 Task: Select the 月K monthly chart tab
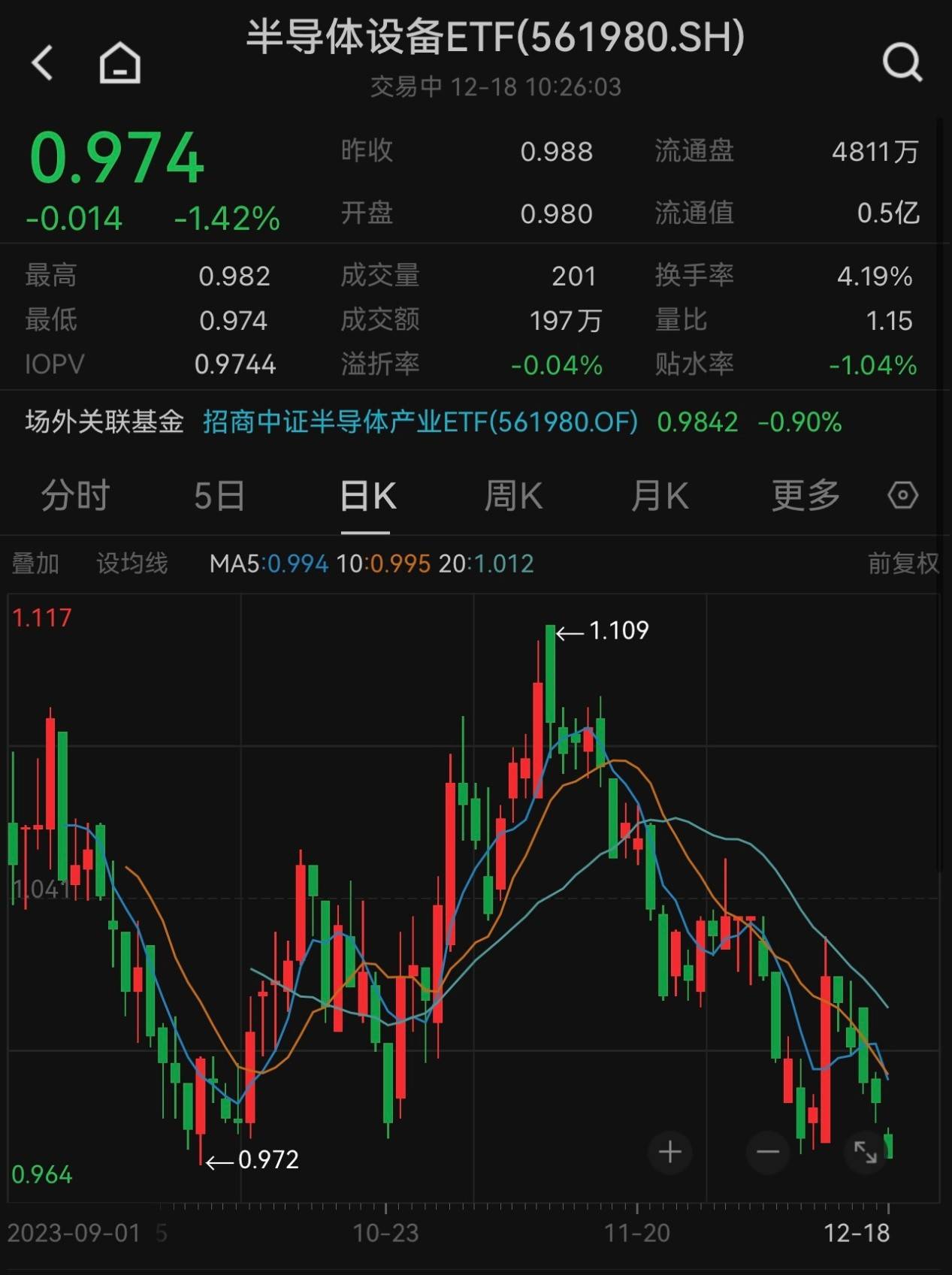658,496
